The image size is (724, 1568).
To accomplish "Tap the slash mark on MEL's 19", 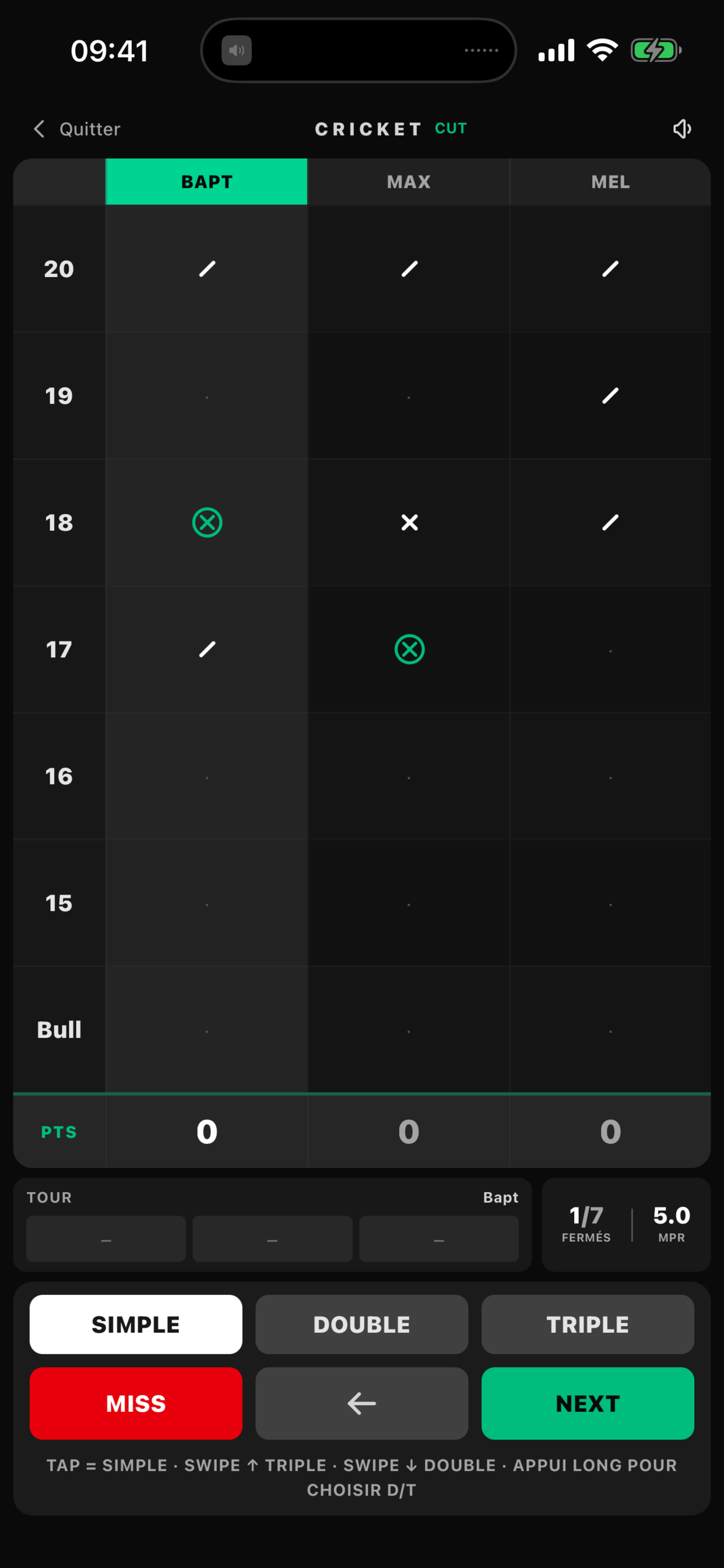I will 610,395.
